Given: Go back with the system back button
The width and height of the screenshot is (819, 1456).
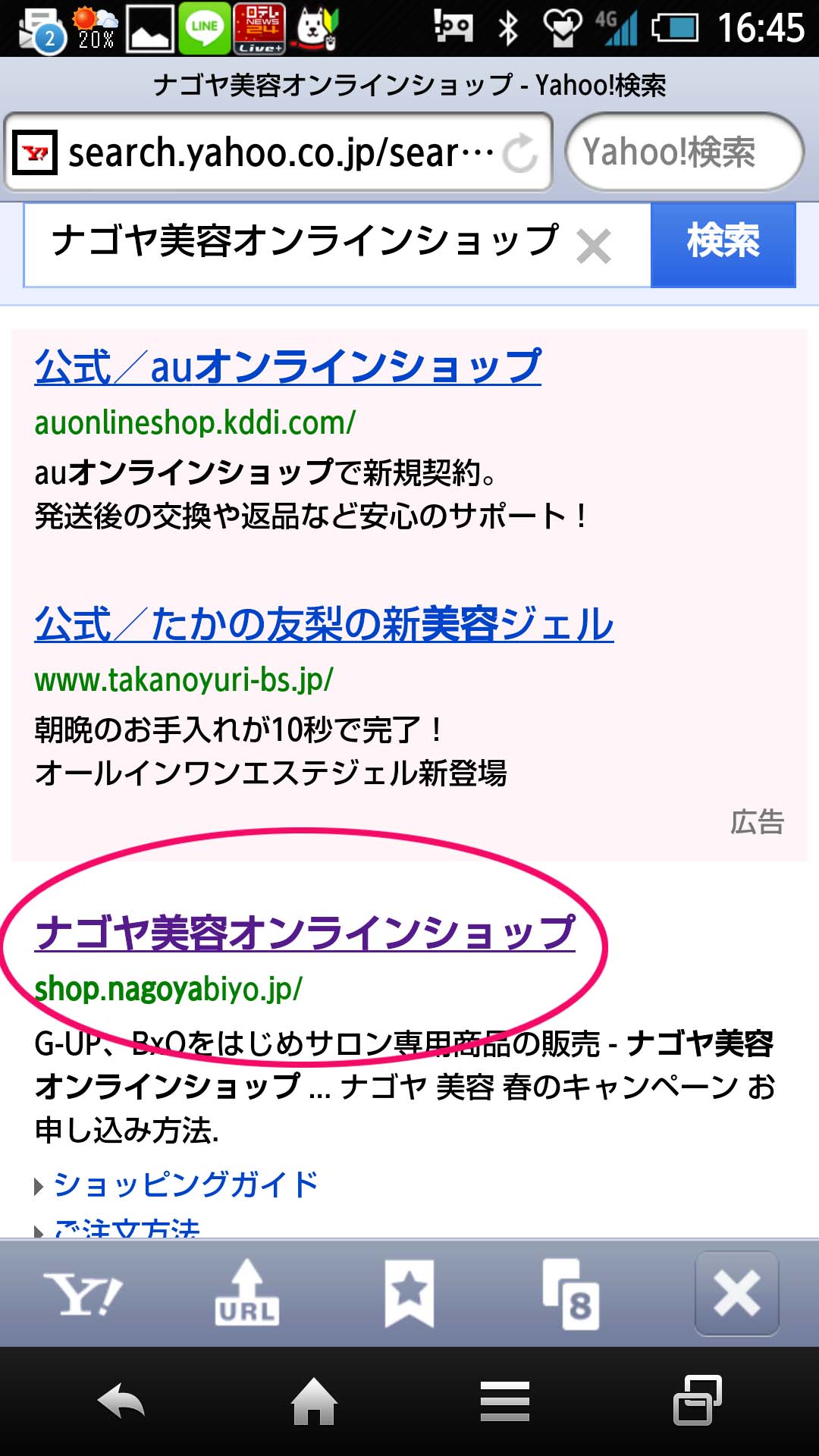Looking at the screenshot, I should 121,1401.
